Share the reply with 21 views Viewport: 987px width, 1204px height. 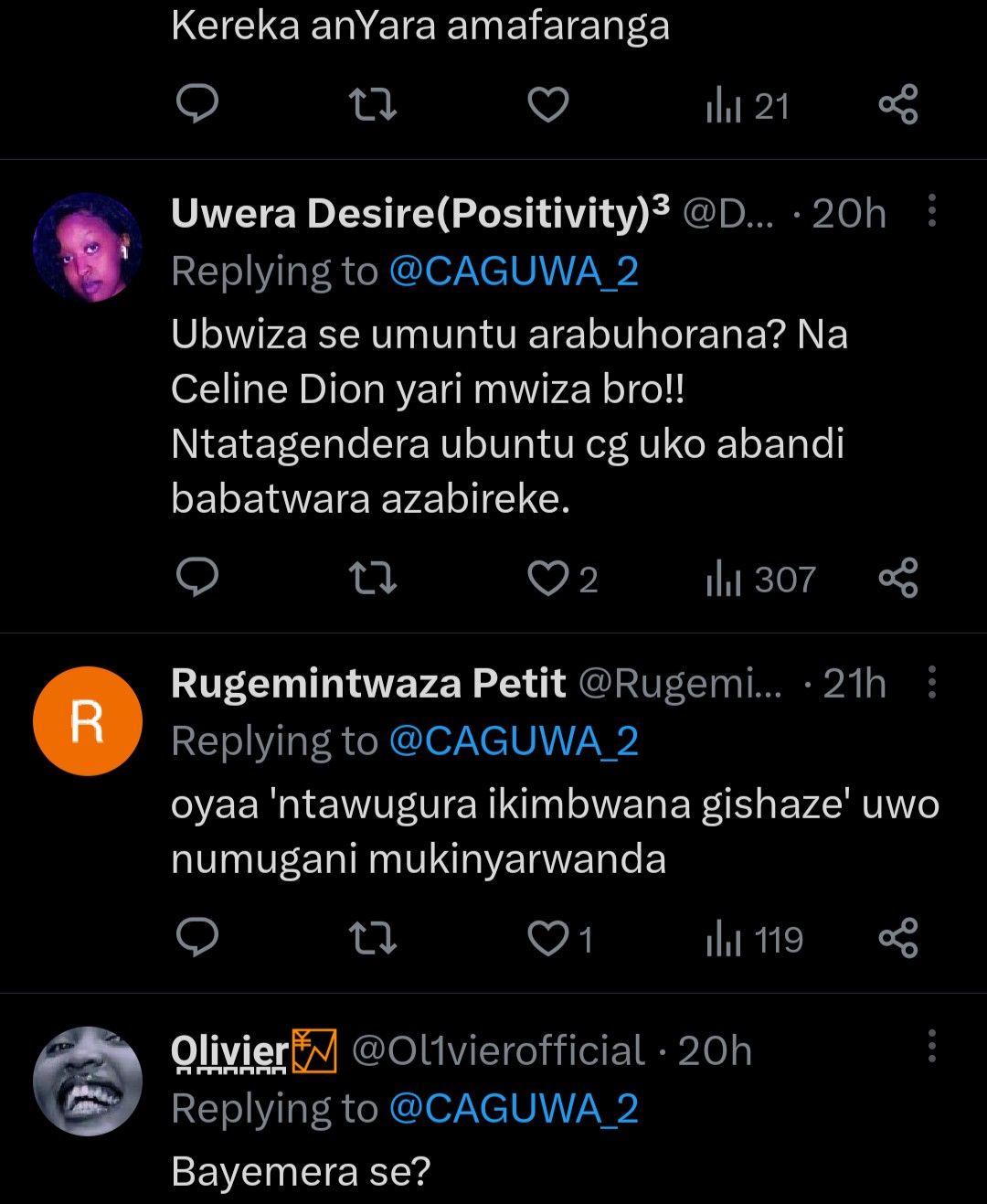898,105
